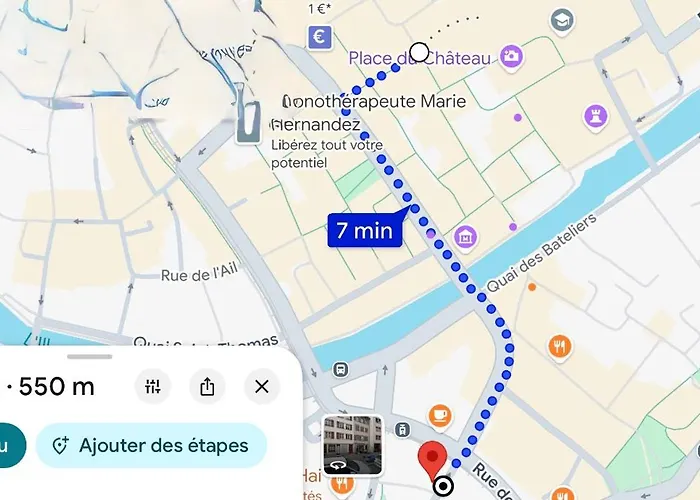Open the Street View thumbnail
The width and height of the screenshot is (700, 500).
(x=352, y=446)
